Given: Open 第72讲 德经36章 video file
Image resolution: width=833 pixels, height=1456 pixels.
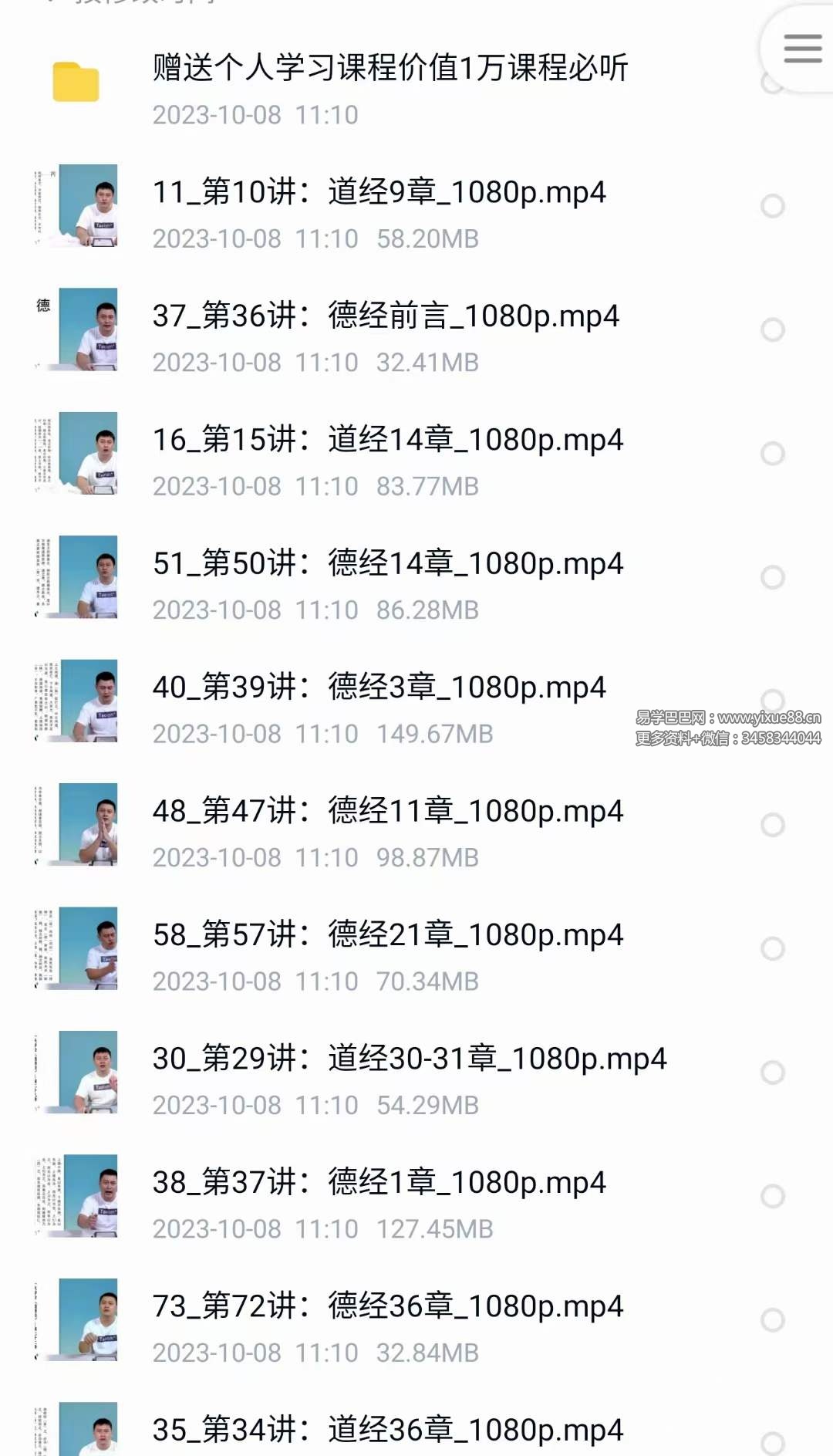Looking at the screenshot, I should pyautogui.click(x=386, y=1306).
